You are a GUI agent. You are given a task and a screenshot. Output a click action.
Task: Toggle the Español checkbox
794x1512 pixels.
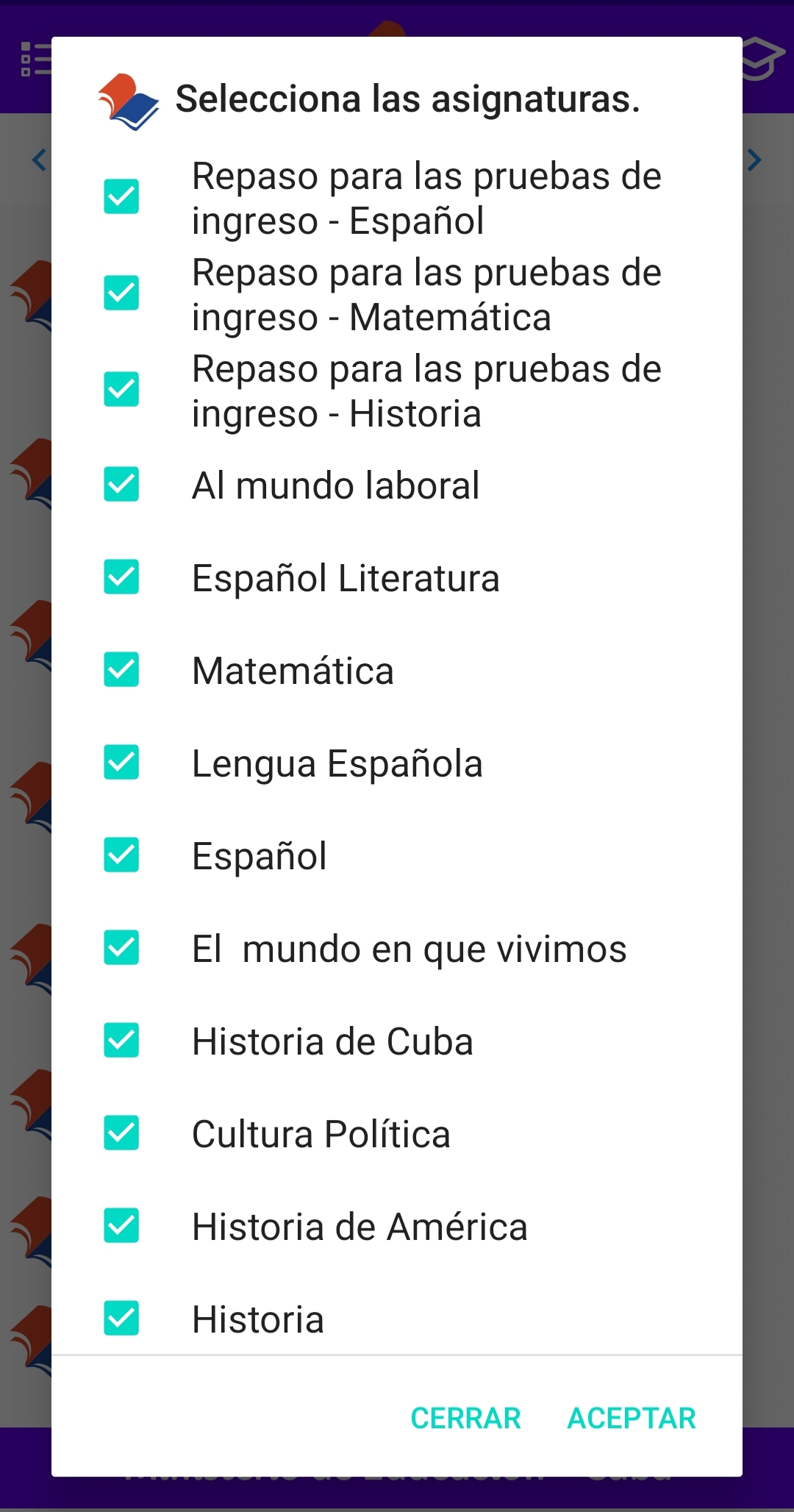(121, 855)
